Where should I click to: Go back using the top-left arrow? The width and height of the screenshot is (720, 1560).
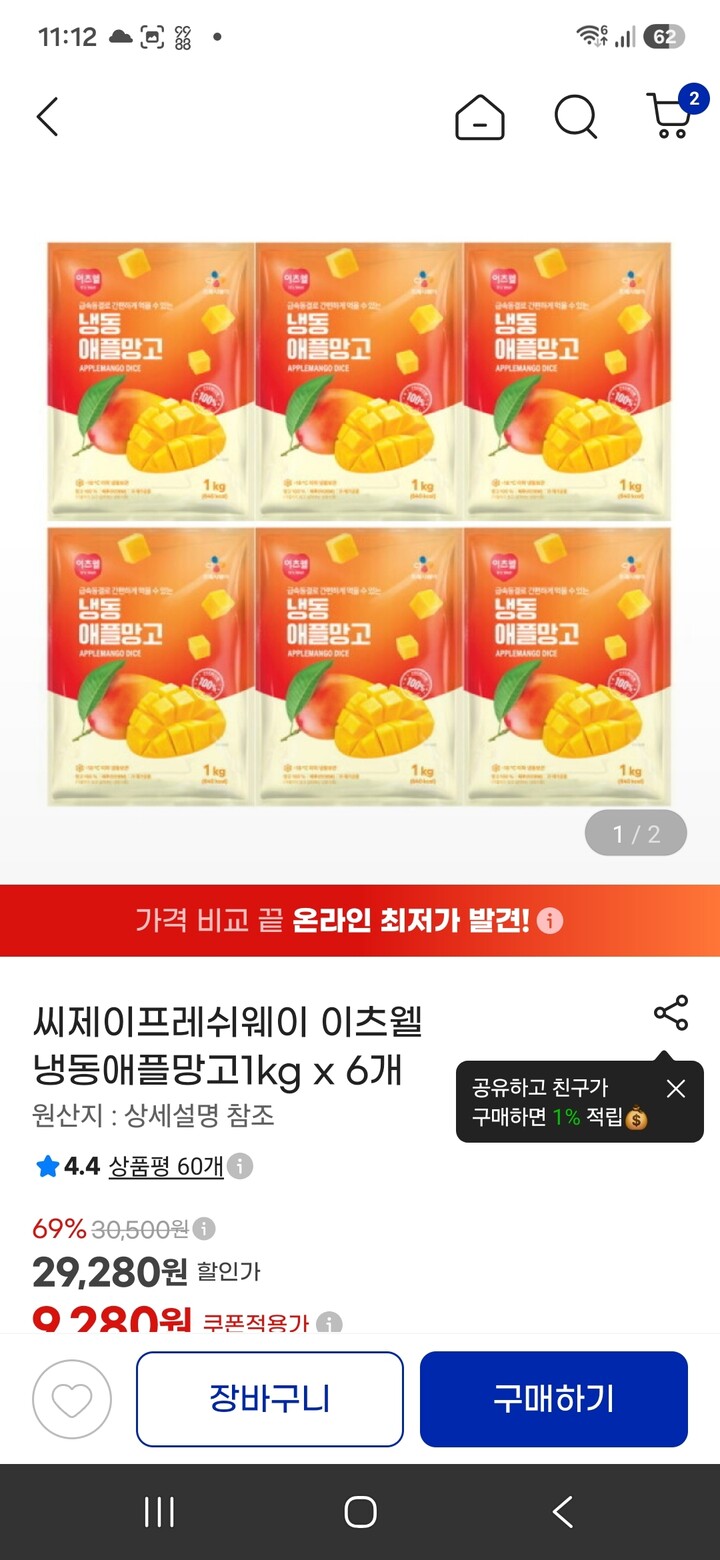pyautogui.click(x=47, y=117)
